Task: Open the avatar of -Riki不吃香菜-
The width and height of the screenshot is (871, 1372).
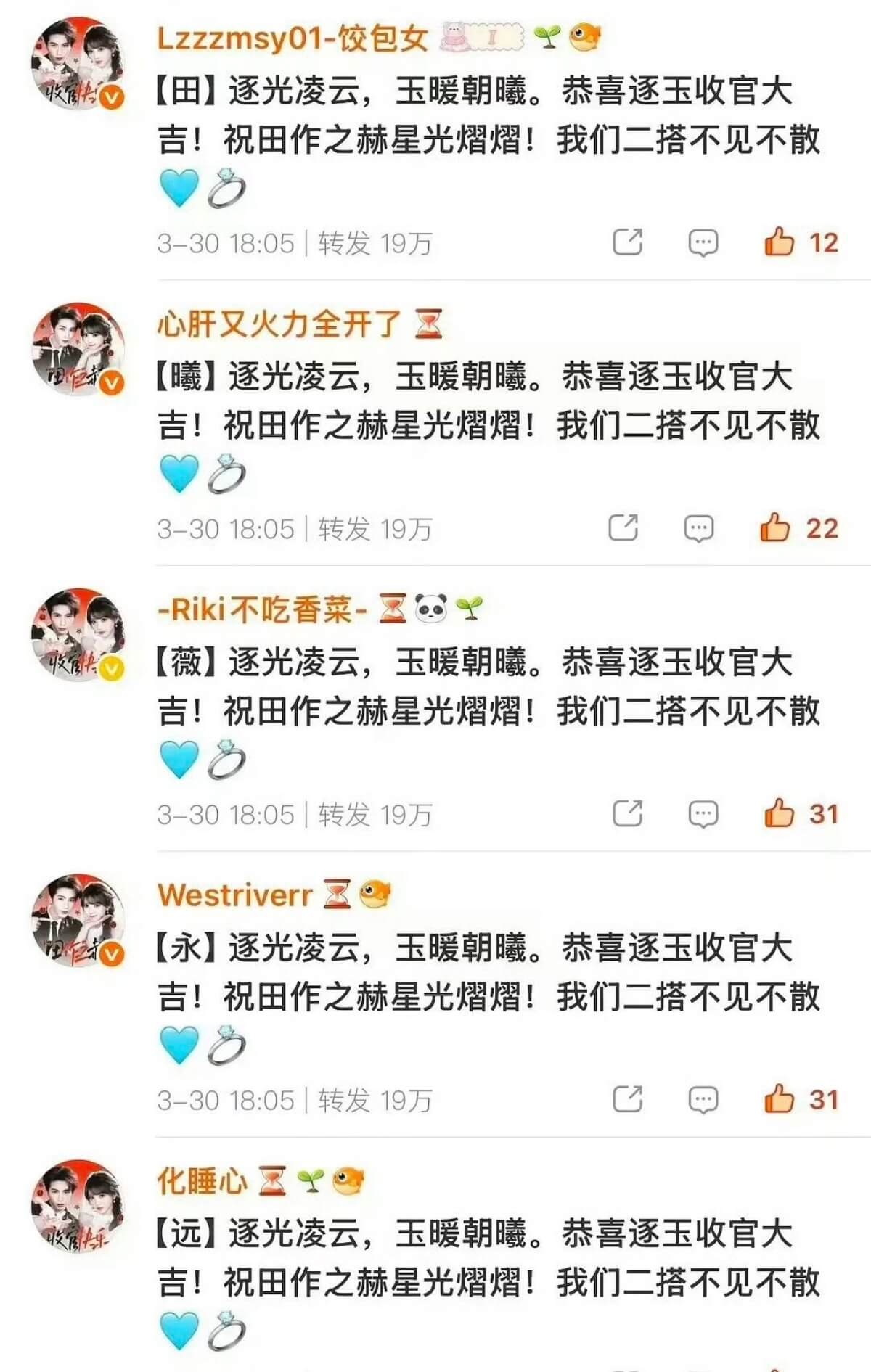Action: coord(78,634)
